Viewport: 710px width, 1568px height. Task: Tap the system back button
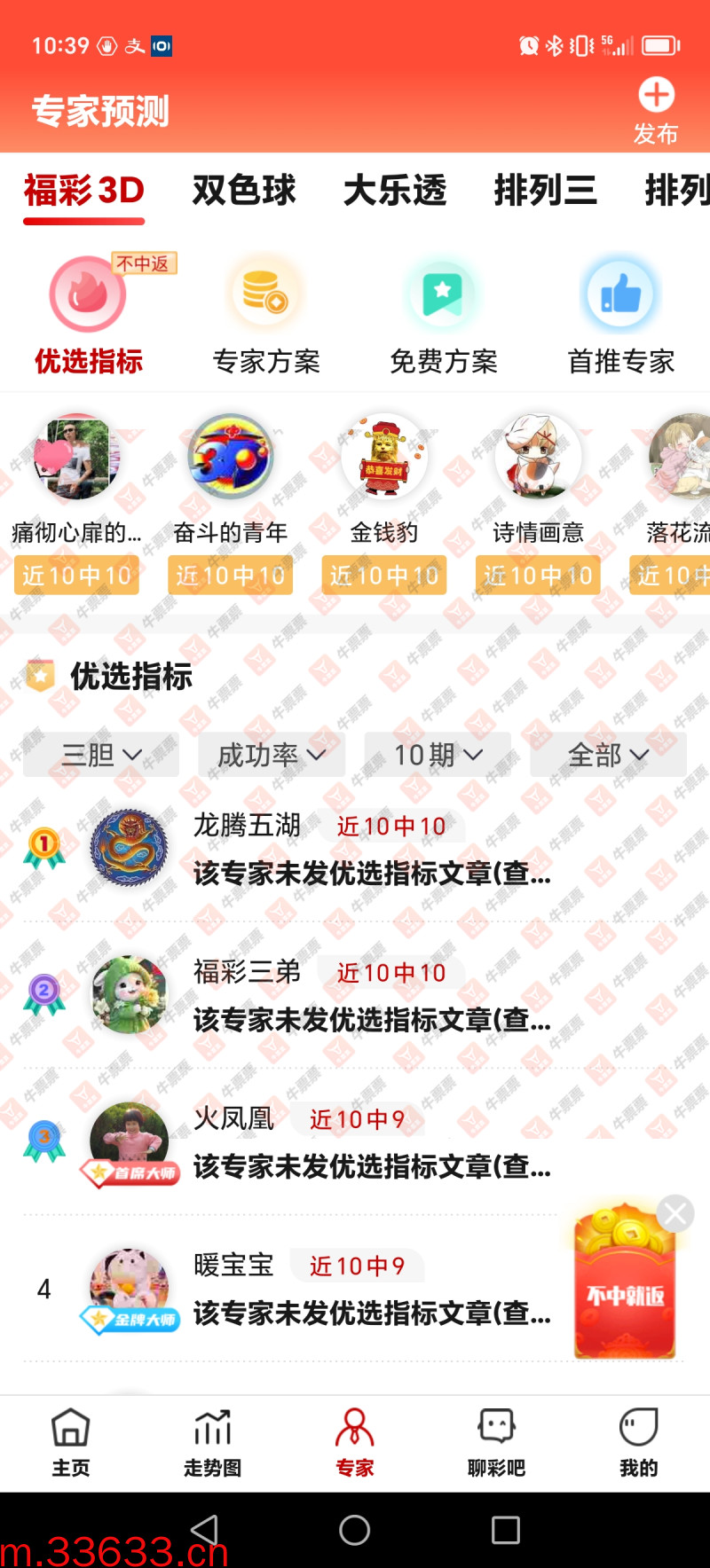(205, 1529)
